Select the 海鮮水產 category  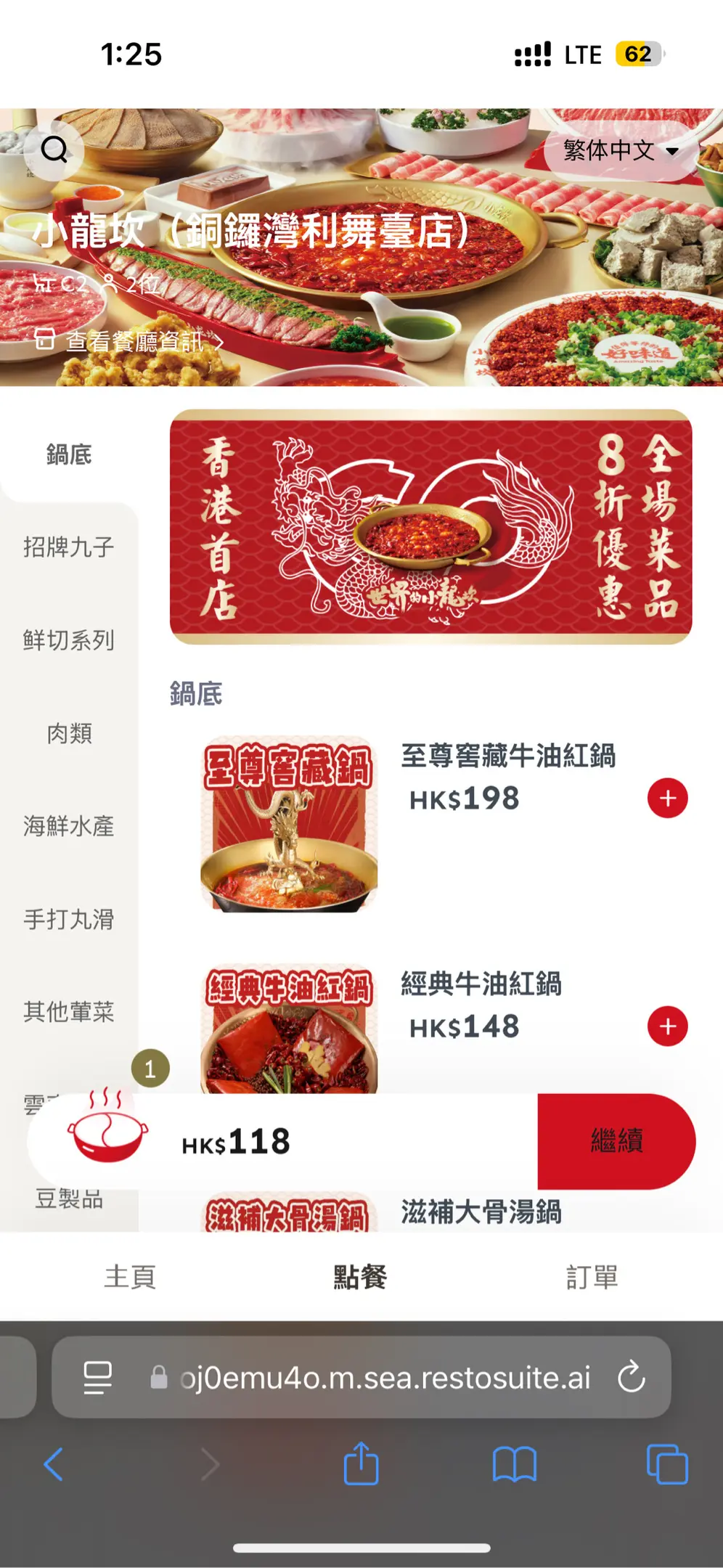(x=69, y=826)
